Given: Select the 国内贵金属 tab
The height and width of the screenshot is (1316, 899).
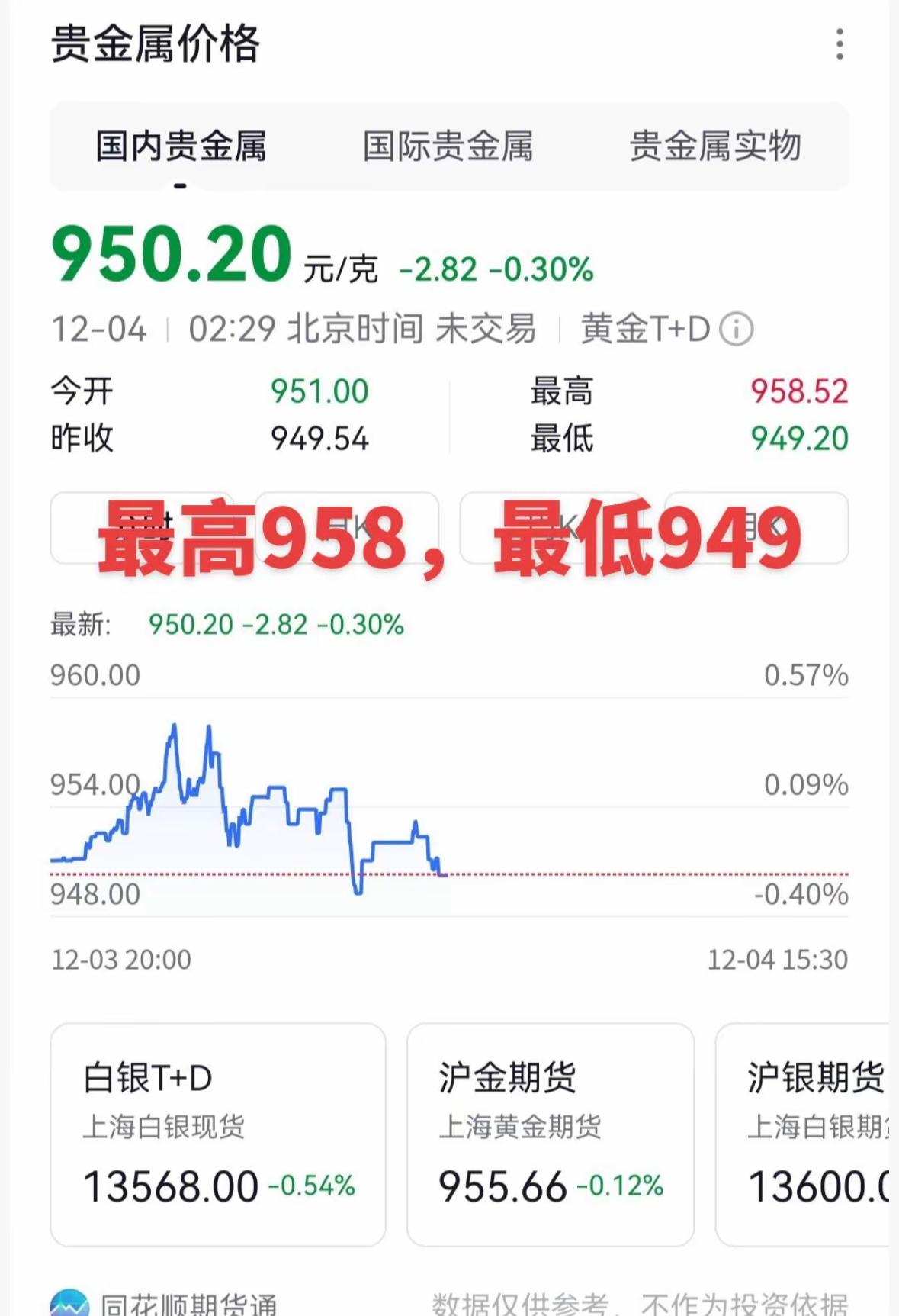Looking at the screenshot, I should pos(181,149).
